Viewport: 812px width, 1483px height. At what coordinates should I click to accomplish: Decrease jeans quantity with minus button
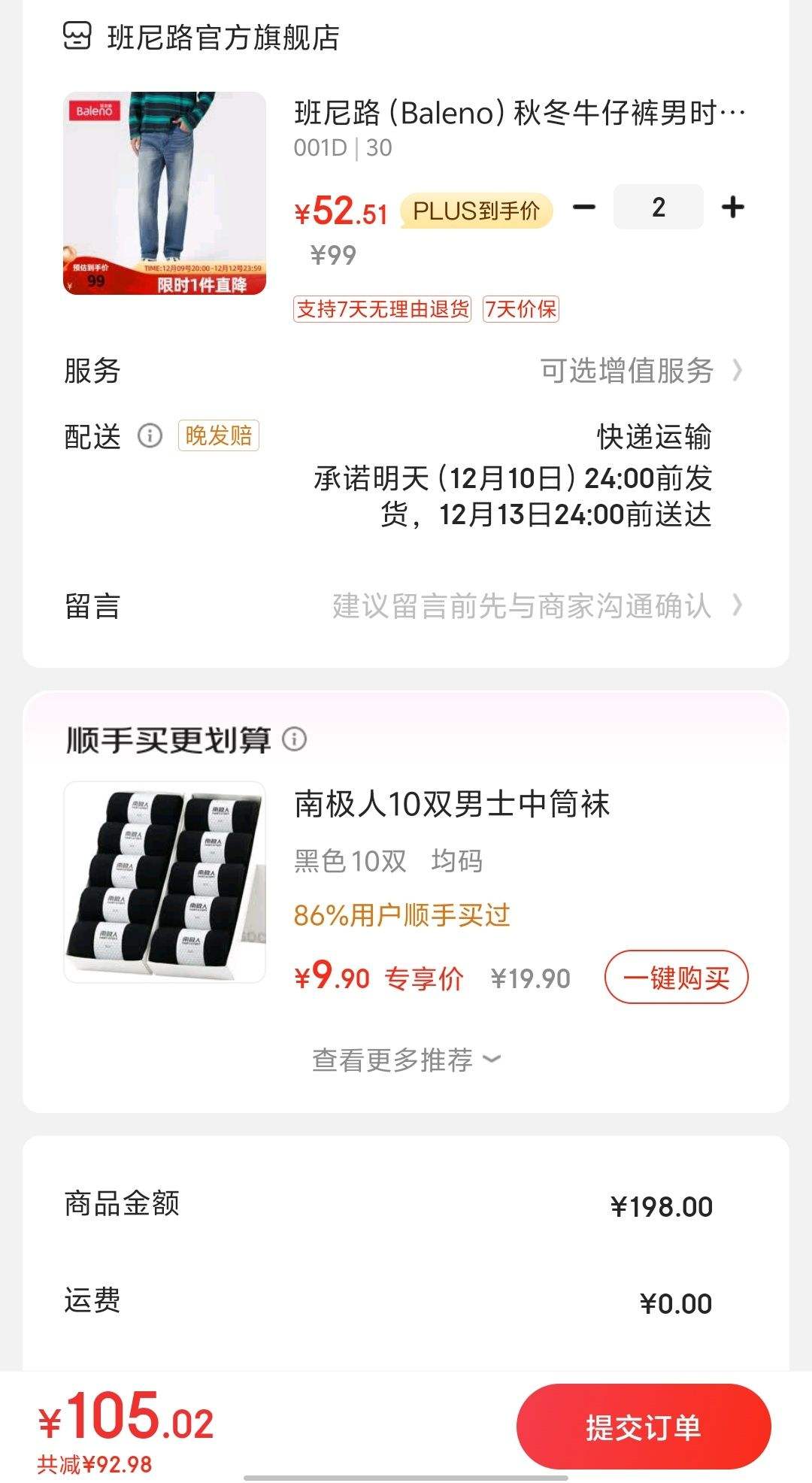pos(584,207)
